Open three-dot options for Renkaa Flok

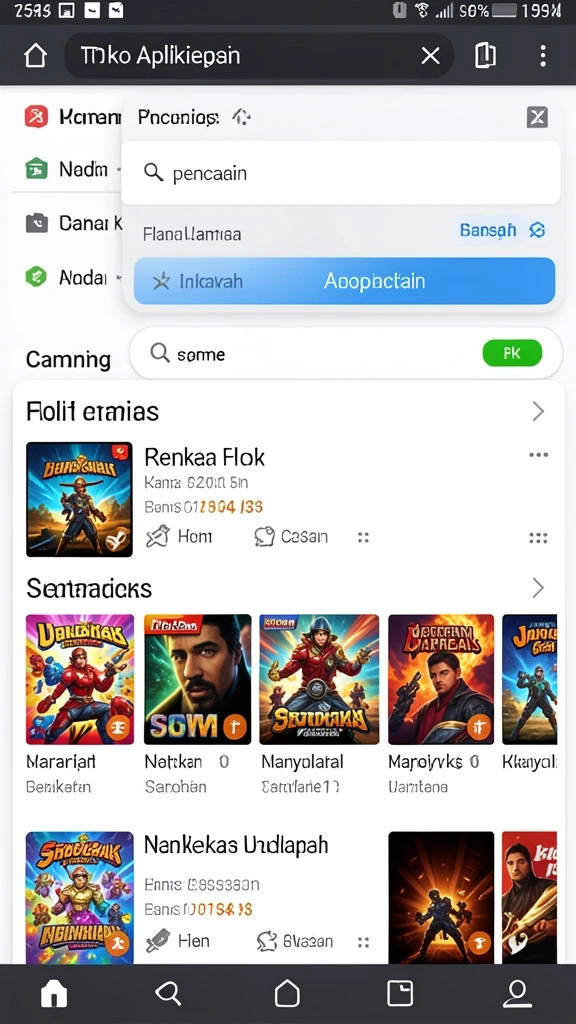[538, 455]
